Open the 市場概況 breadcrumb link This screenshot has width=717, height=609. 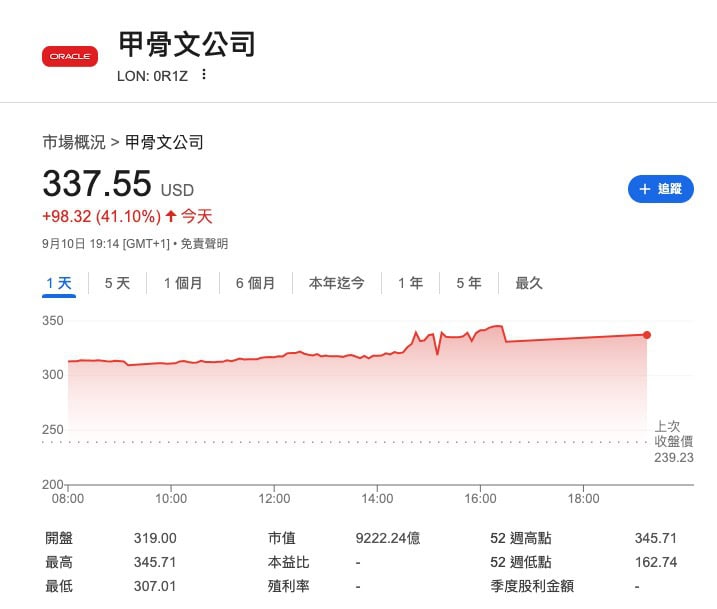click(73, 142)
